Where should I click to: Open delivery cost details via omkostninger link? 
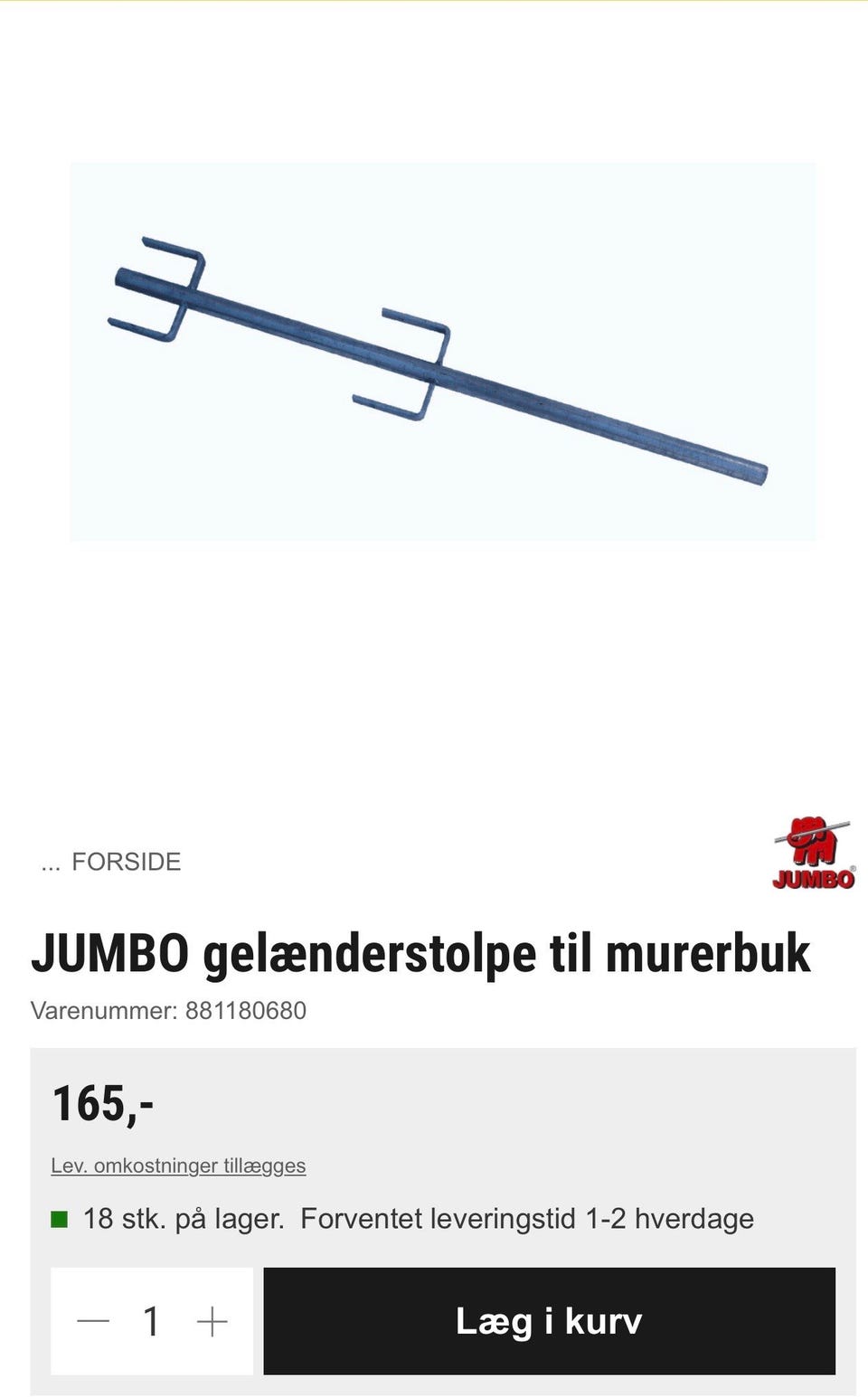[x=178, y=1166]
